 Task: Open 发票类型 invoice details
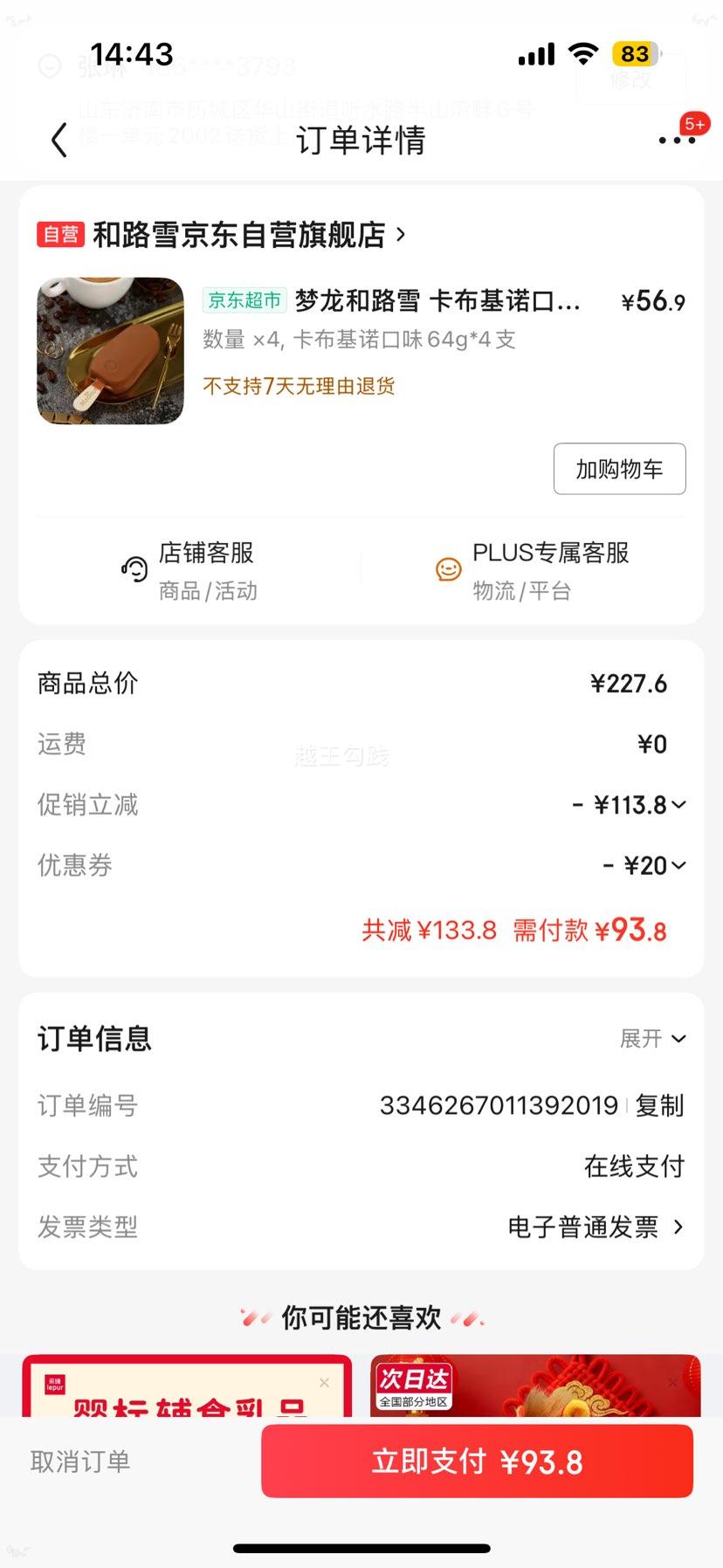pyautogui.click(x=596, y=1228)
